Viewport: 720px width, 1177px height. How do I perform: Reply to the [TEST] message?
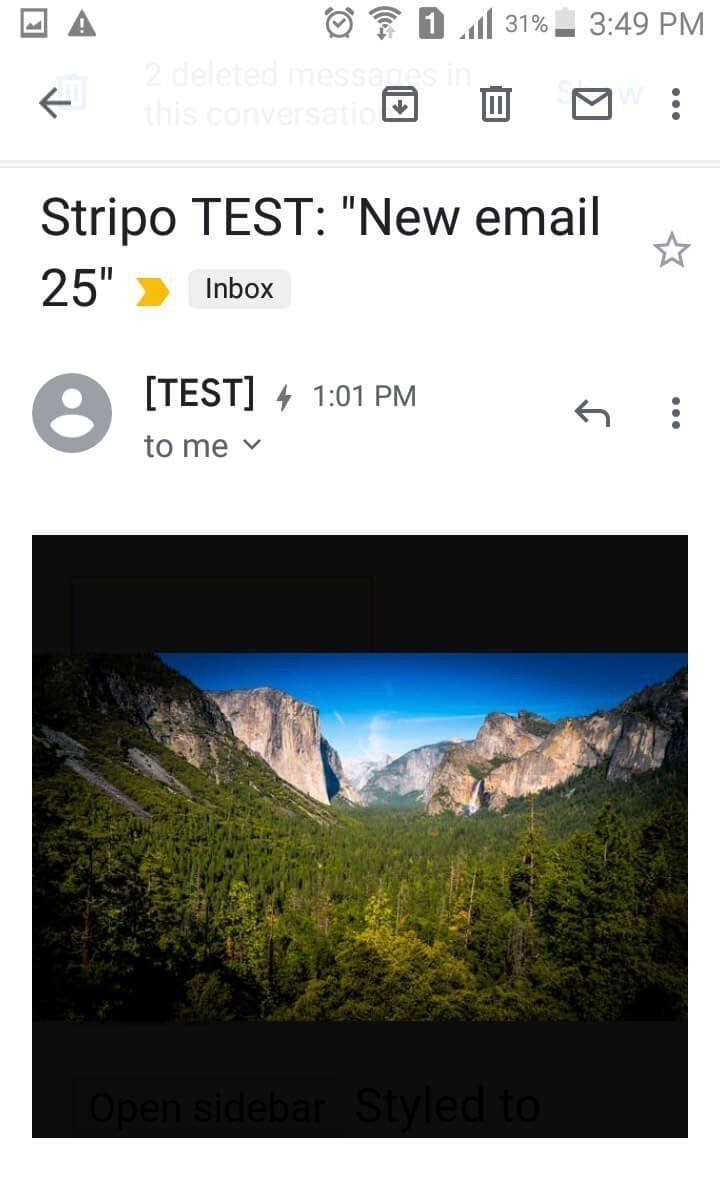[x=592, y=412]
